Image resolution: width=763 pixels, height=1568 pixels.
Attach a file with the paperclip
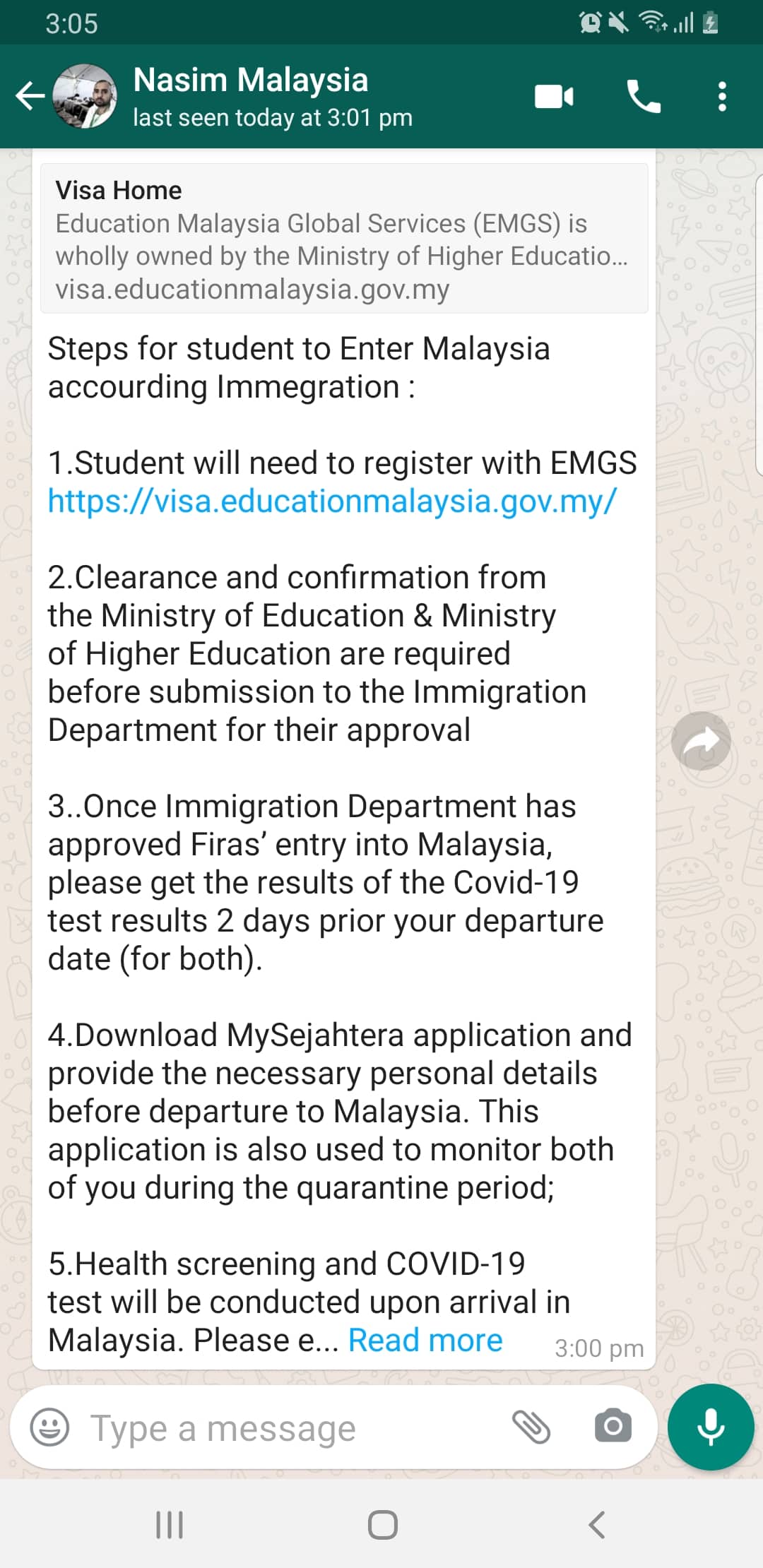531,1427
